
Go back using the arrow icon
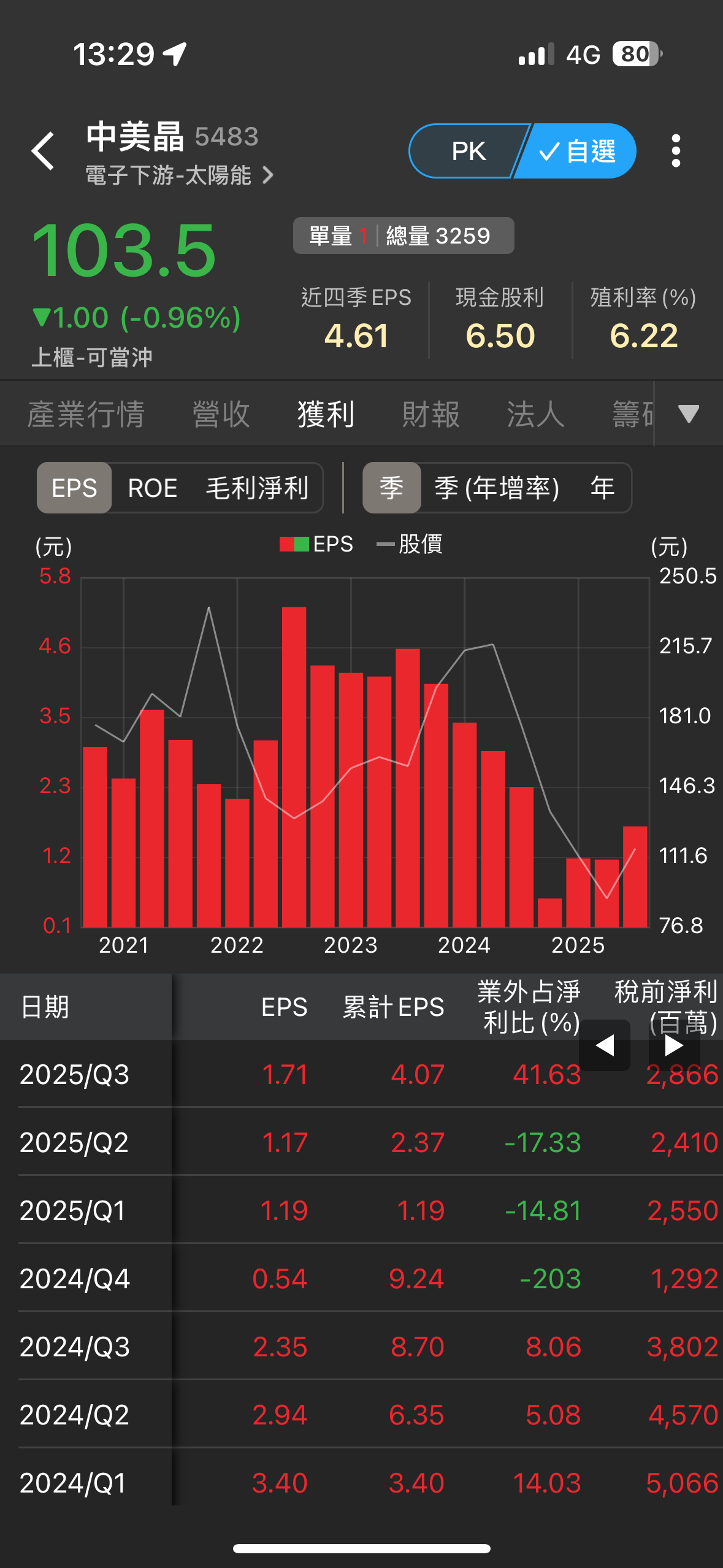coord(43,151)
